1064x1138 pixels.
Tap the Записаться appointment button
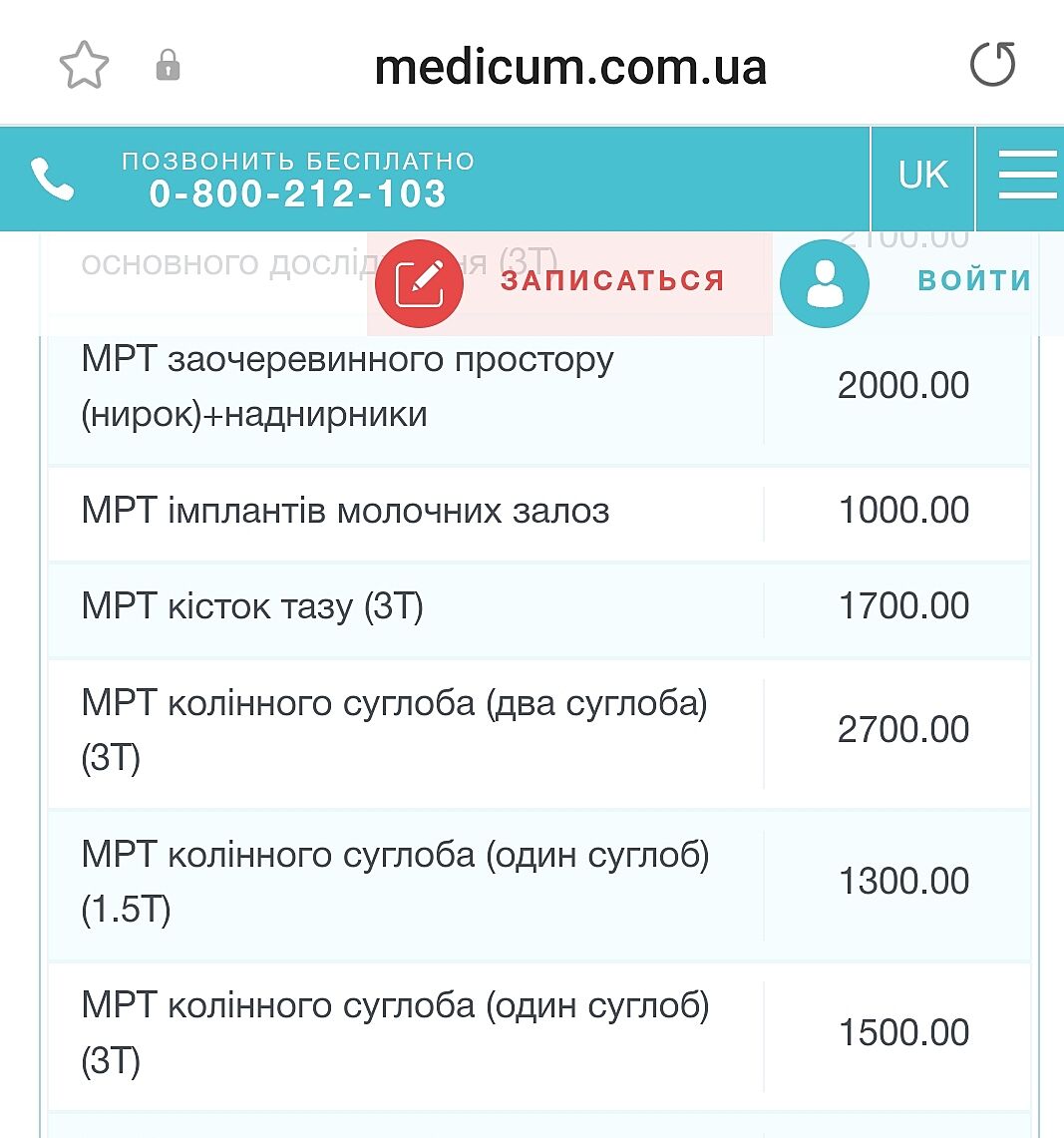[568, 282]
